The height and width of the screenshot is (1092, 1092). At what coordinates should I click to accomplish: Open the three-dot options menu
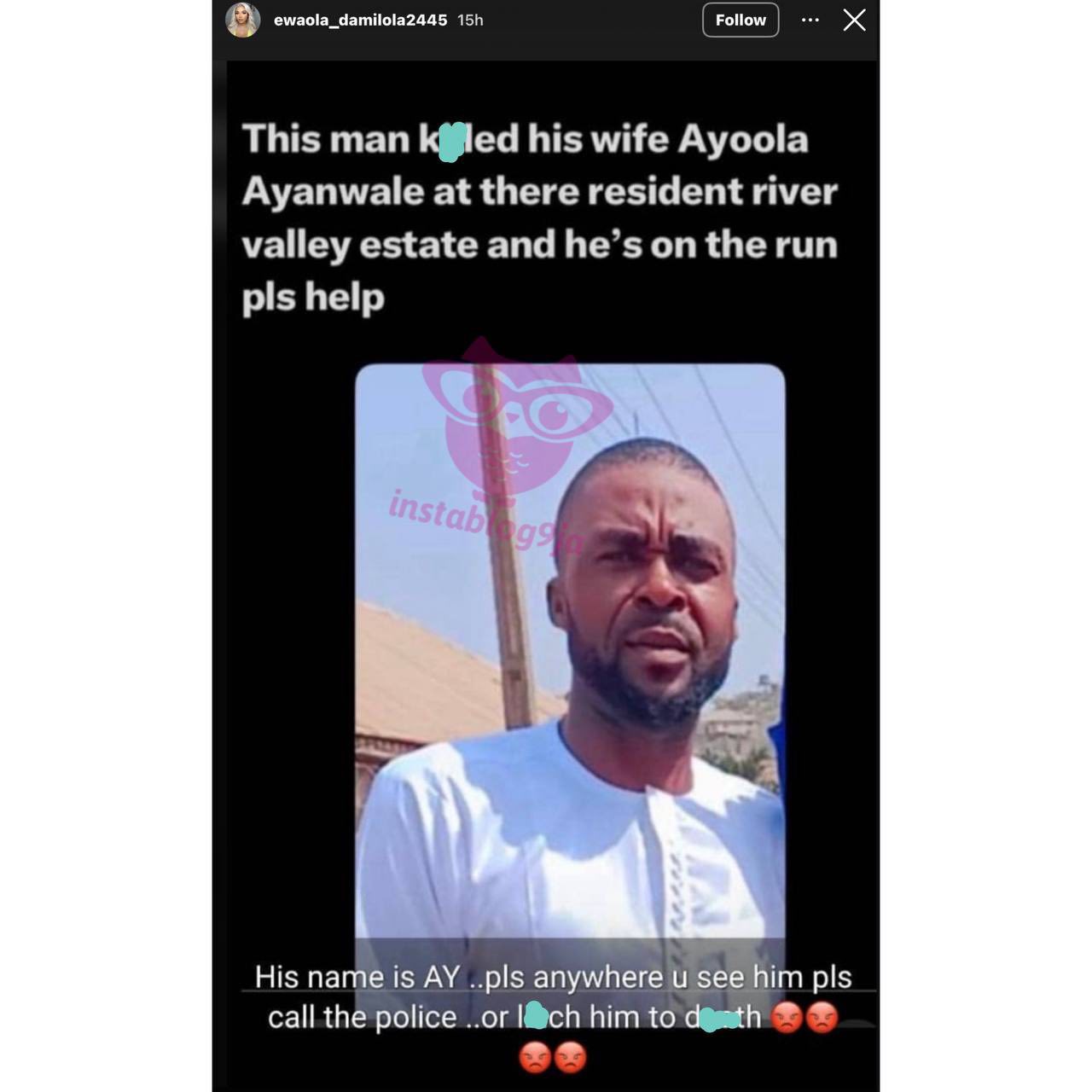(x=810, y=20)
